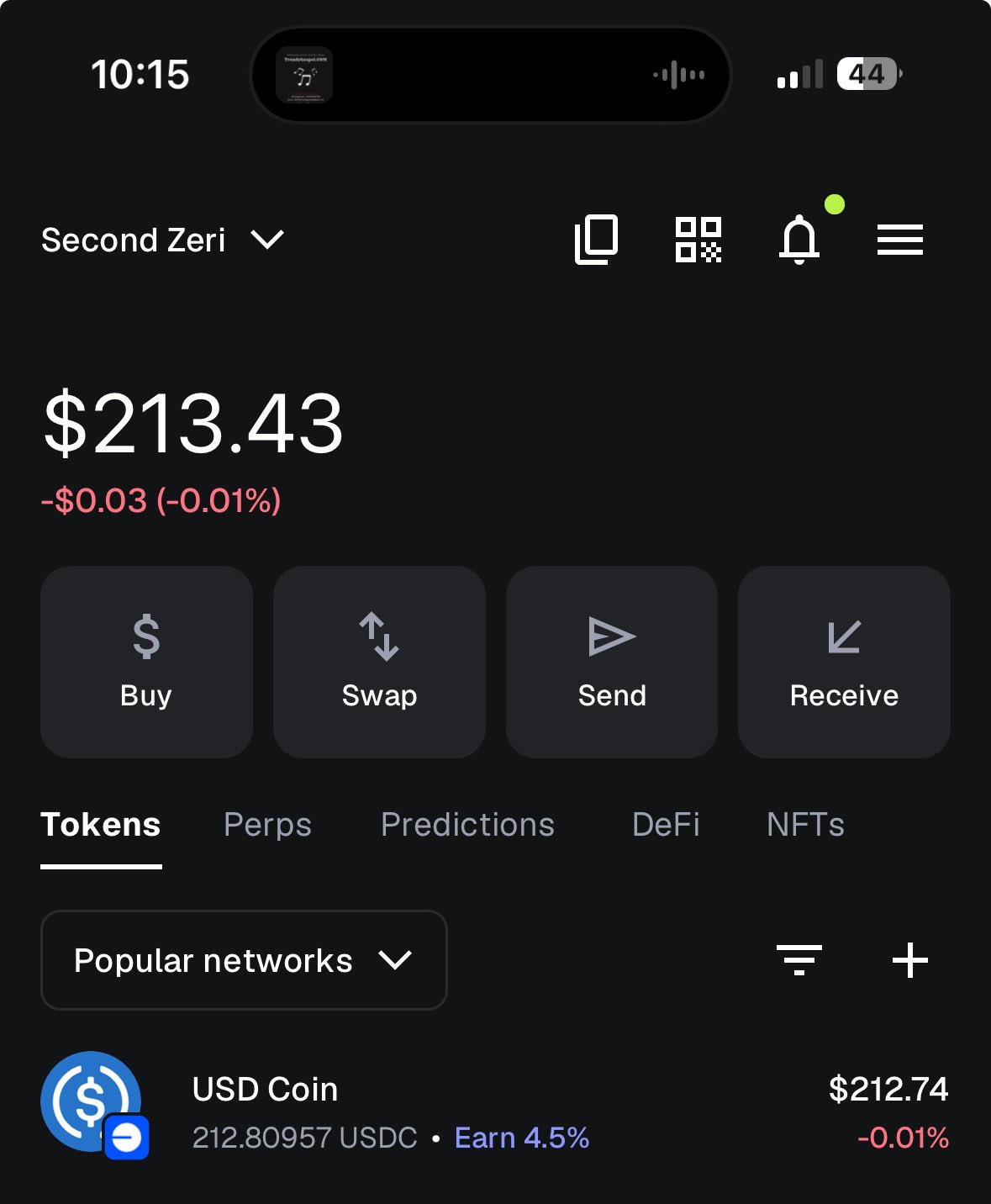This screenshot has width=991, height=1204.
Task: Add a new token with the plus icon
Action: coord(909,960)
